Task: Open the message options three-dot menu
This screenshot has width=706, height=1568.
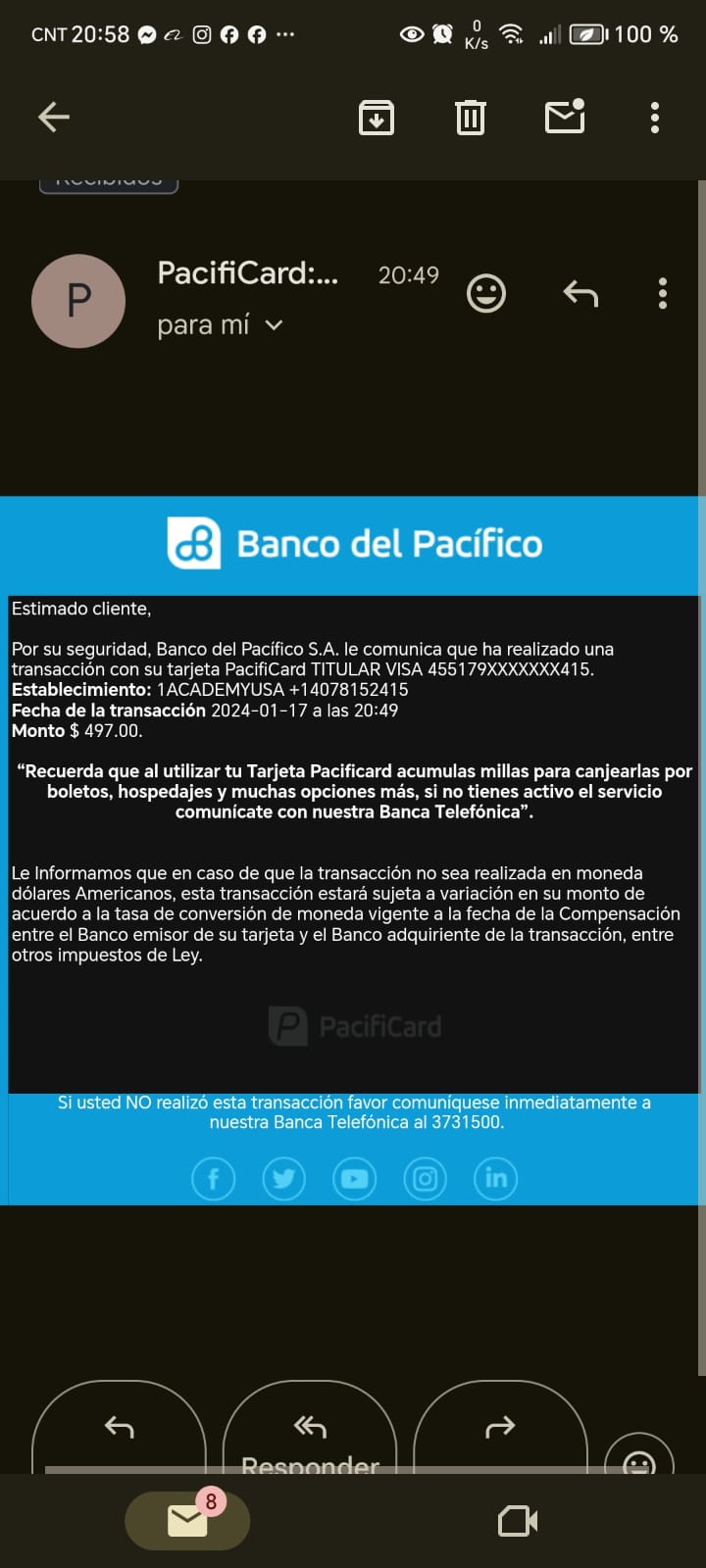Action: pyautogui.click(x=663, y=293)
